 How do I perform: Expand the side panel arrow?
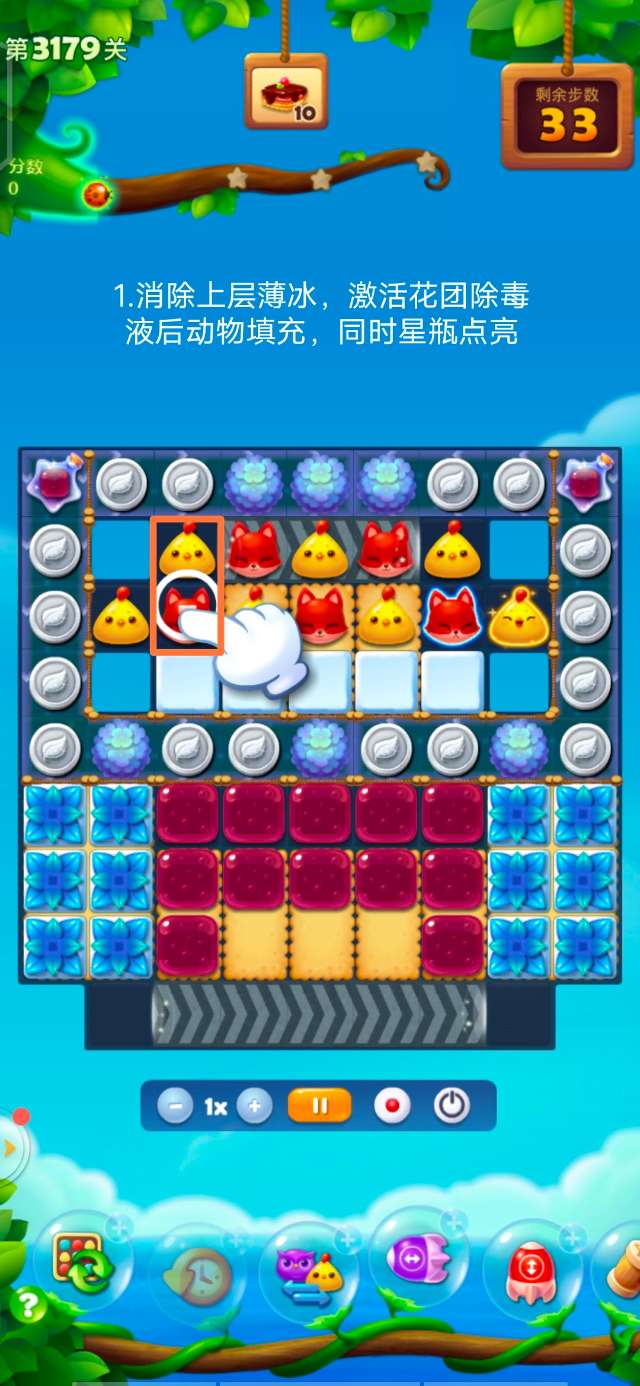(x=10, y=1148)
